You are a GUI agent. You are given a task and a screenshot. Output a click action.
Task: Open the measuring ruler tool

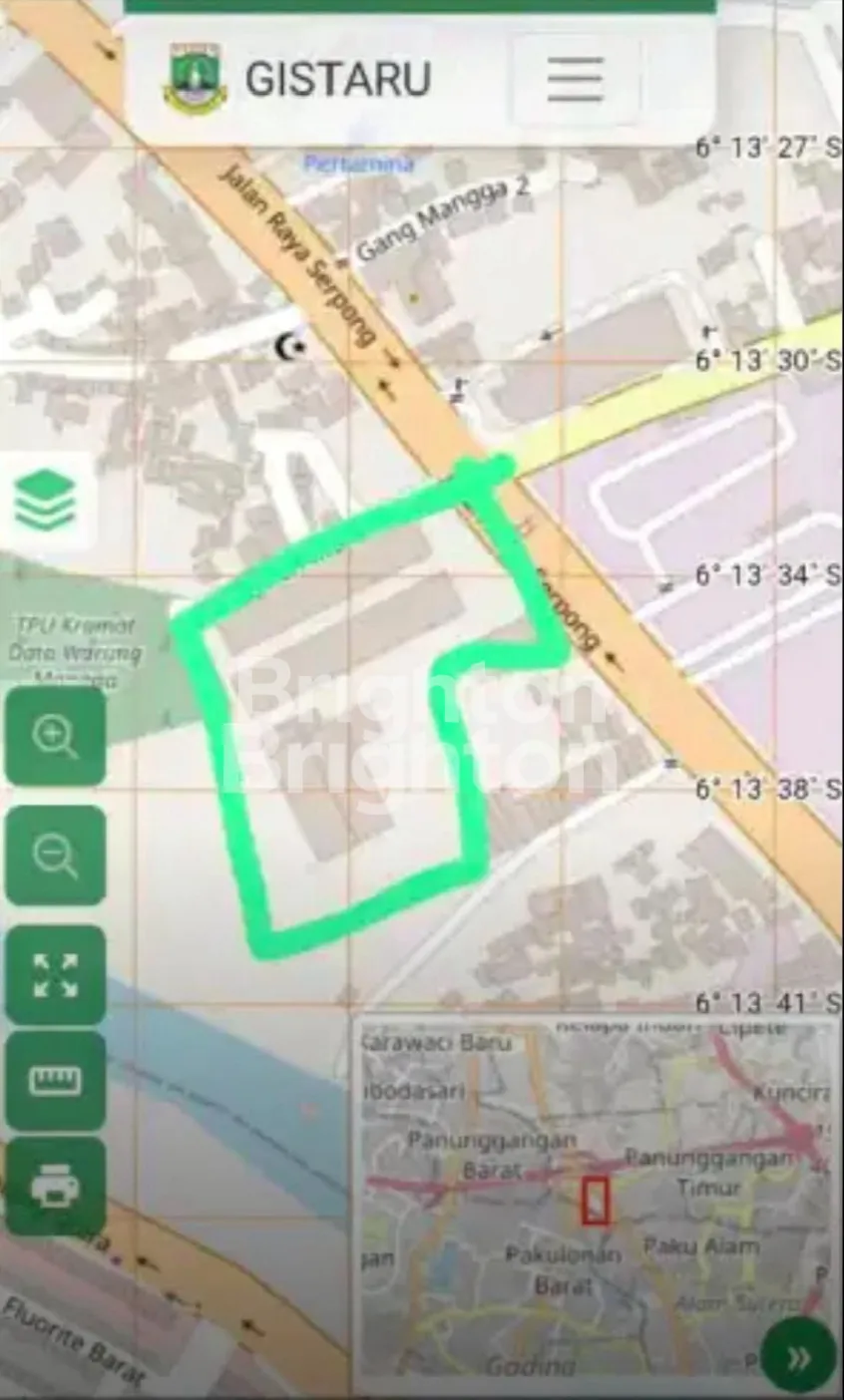point(55,1081)
